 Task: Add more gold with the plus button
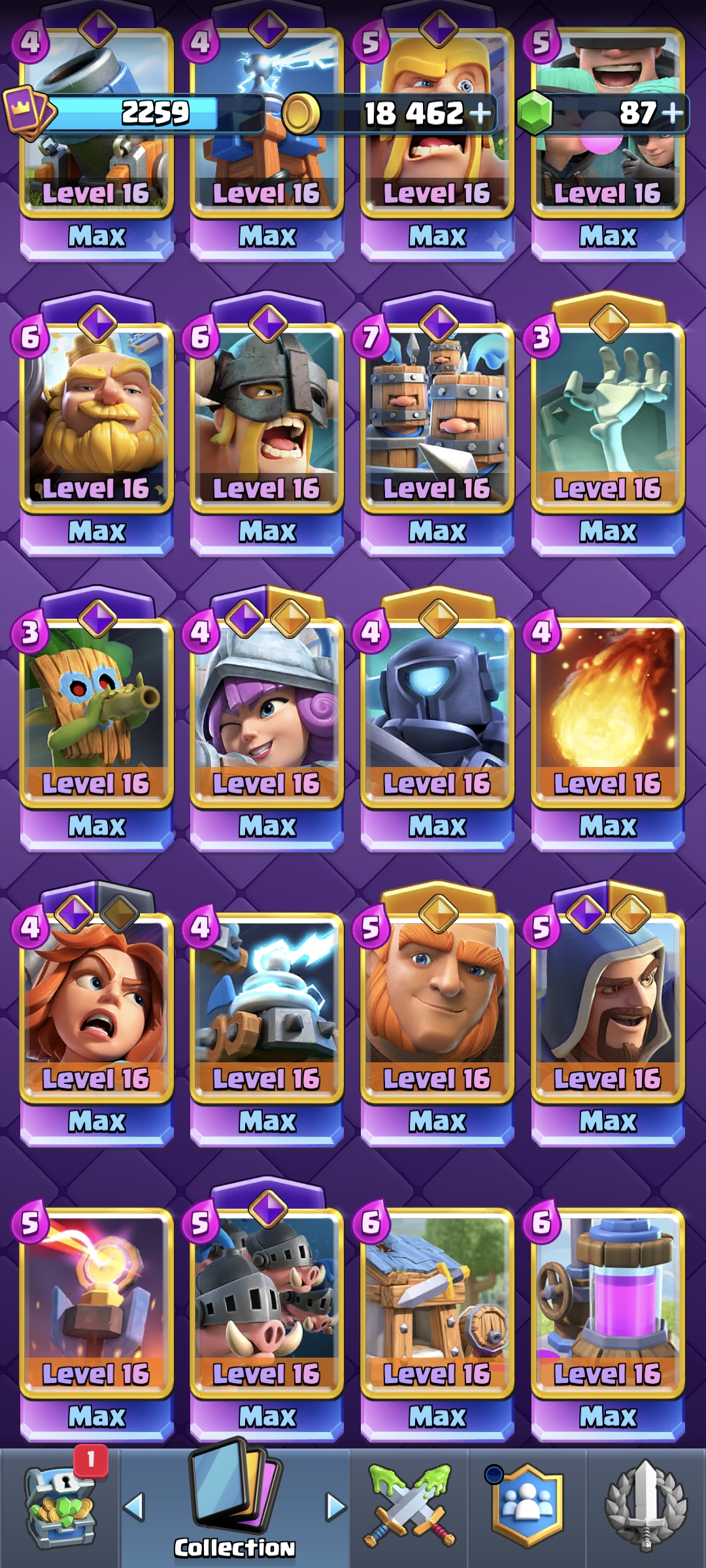tap(480, 113)
